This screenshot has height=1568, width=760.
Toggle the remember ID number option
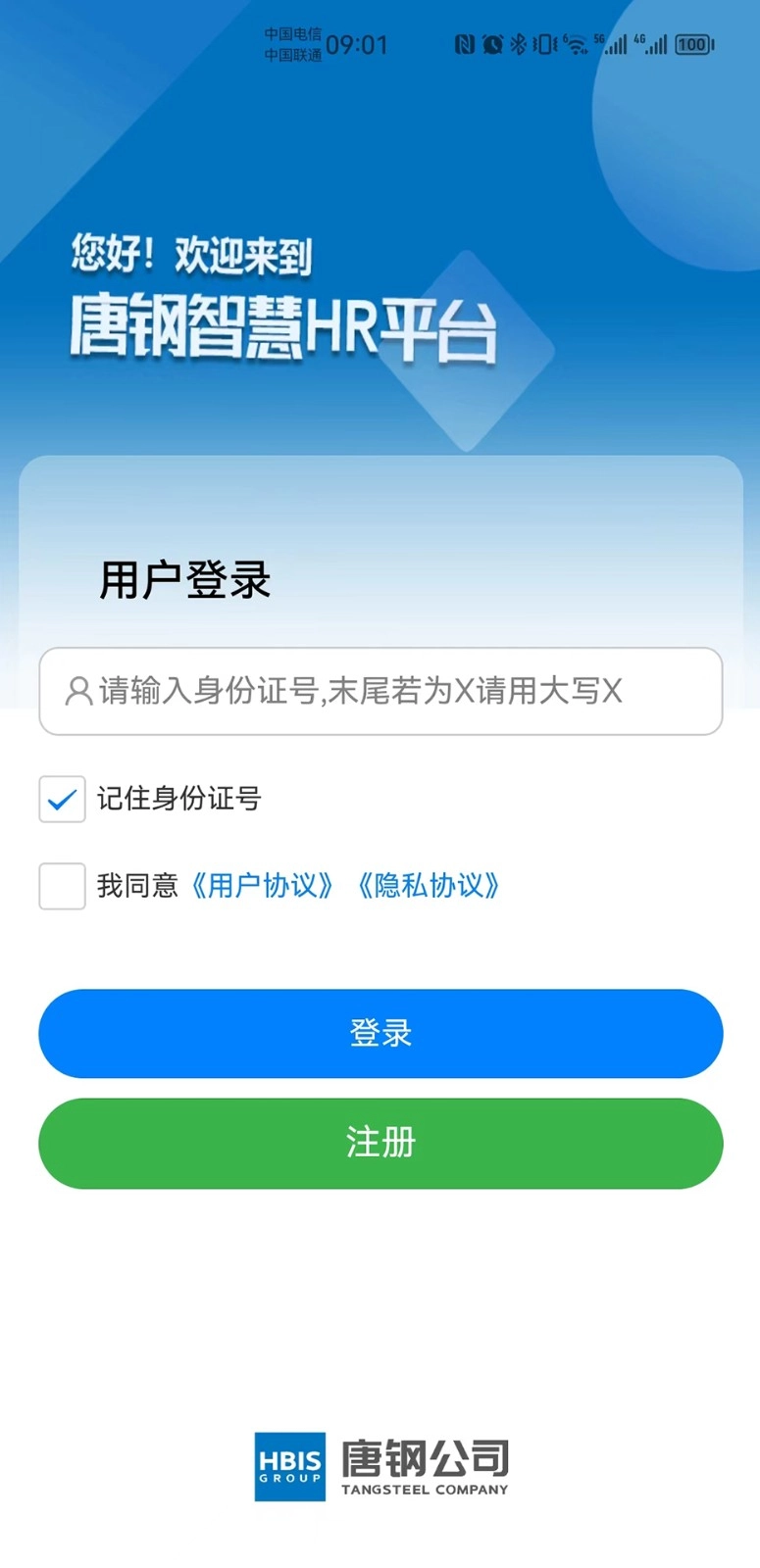(62, 801)
